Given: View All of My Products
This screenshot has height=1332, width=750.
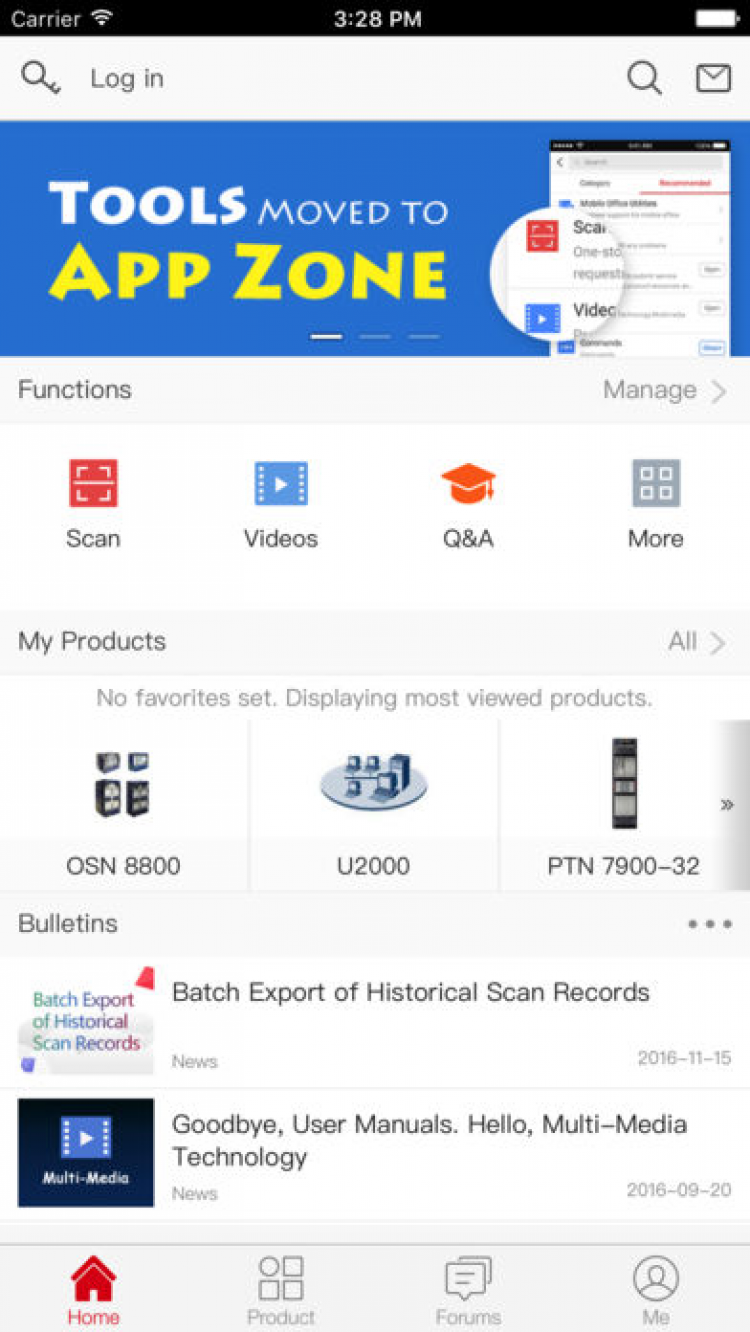Looking at the screenshot, I should click(x=696, y=642).
